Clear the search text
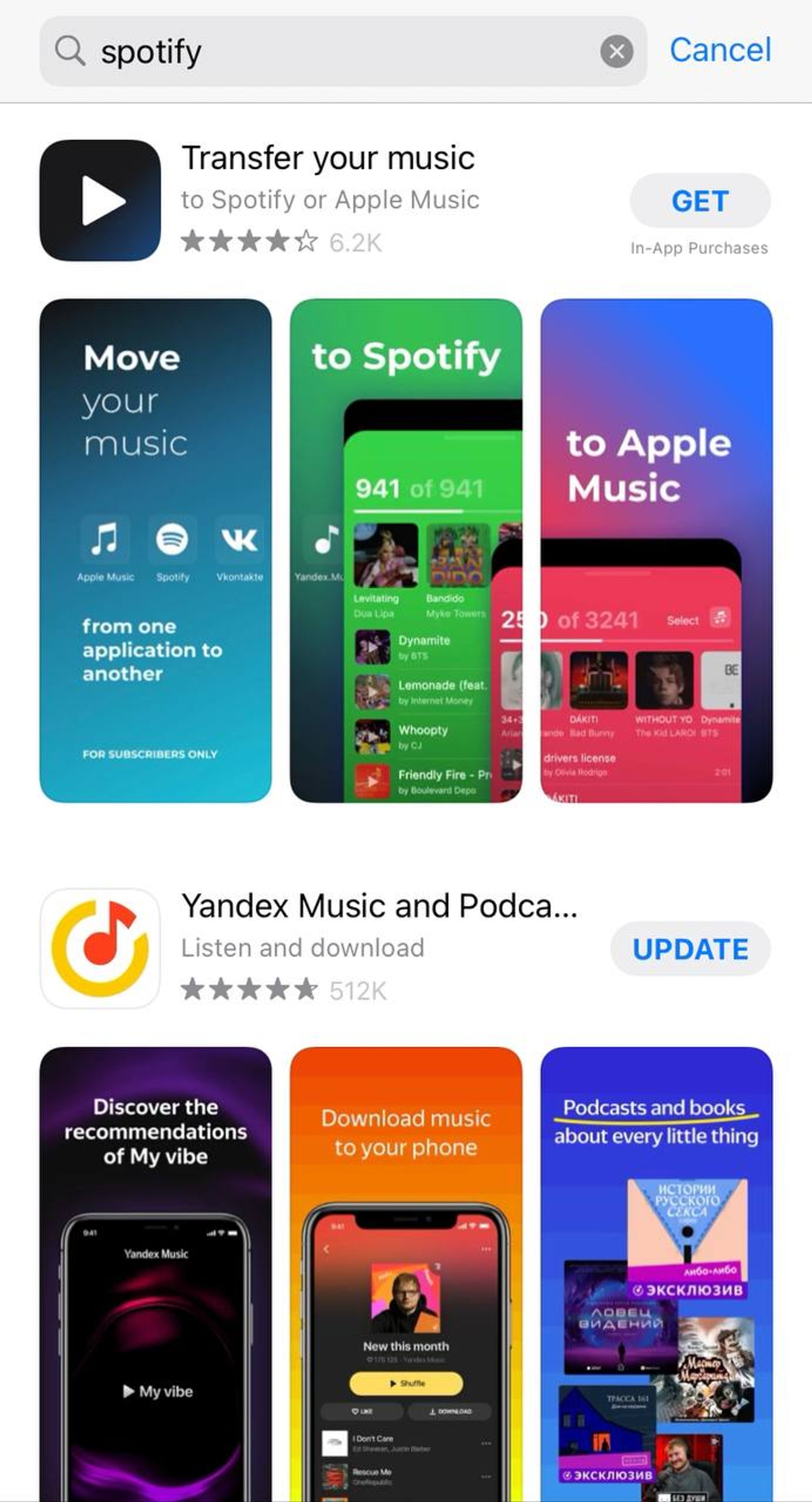 tap(617, 51)
